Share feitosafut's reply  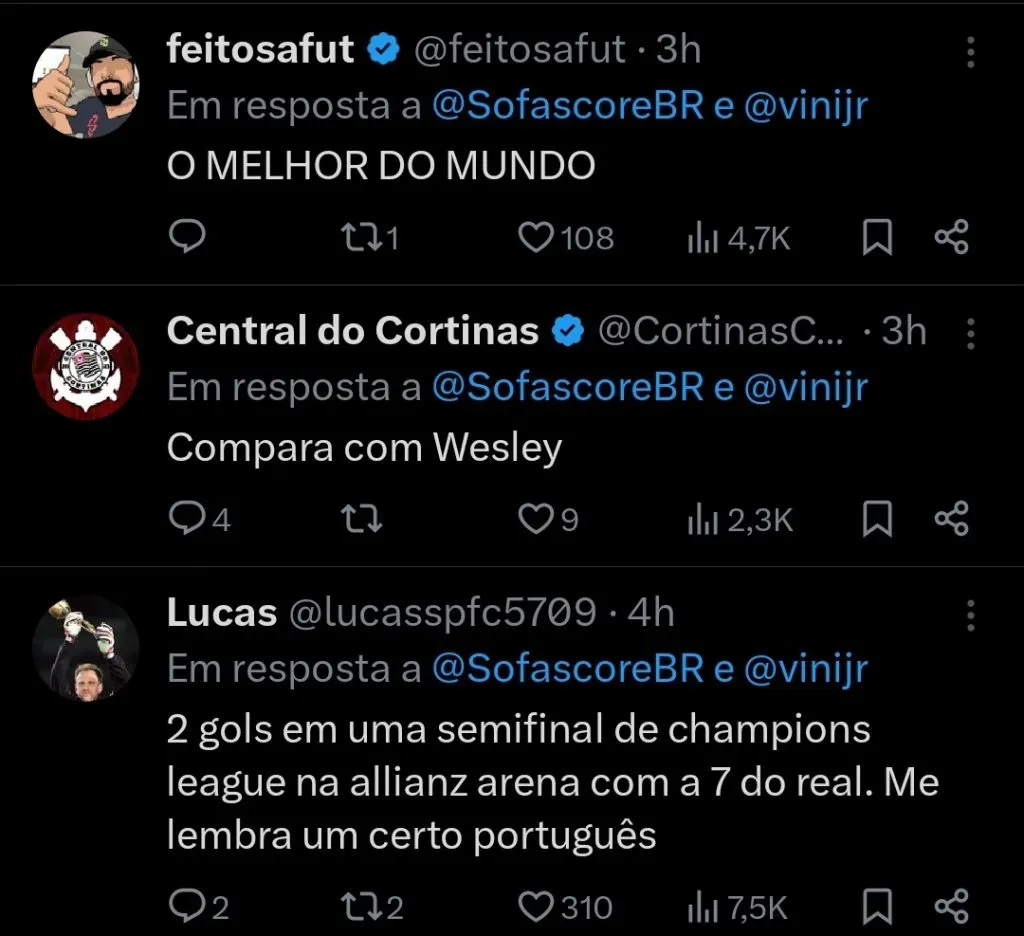951,237
